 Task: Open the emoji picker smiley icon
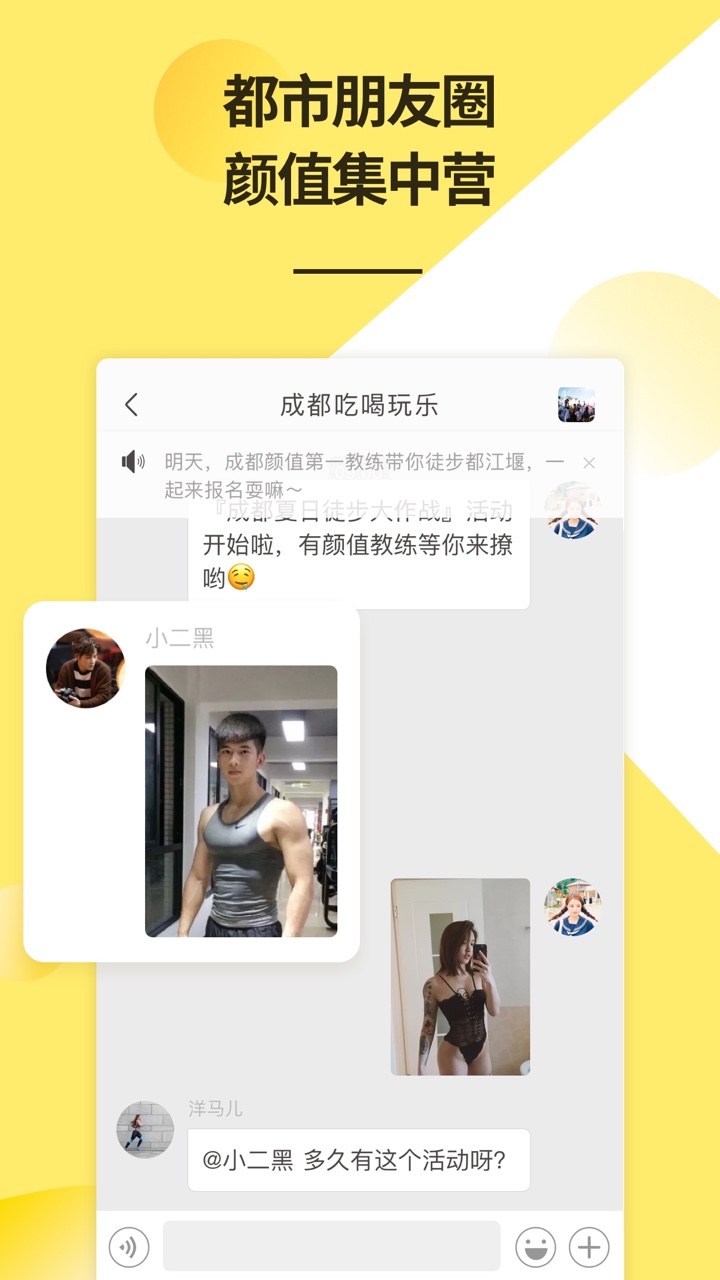tap(537, 1246)
